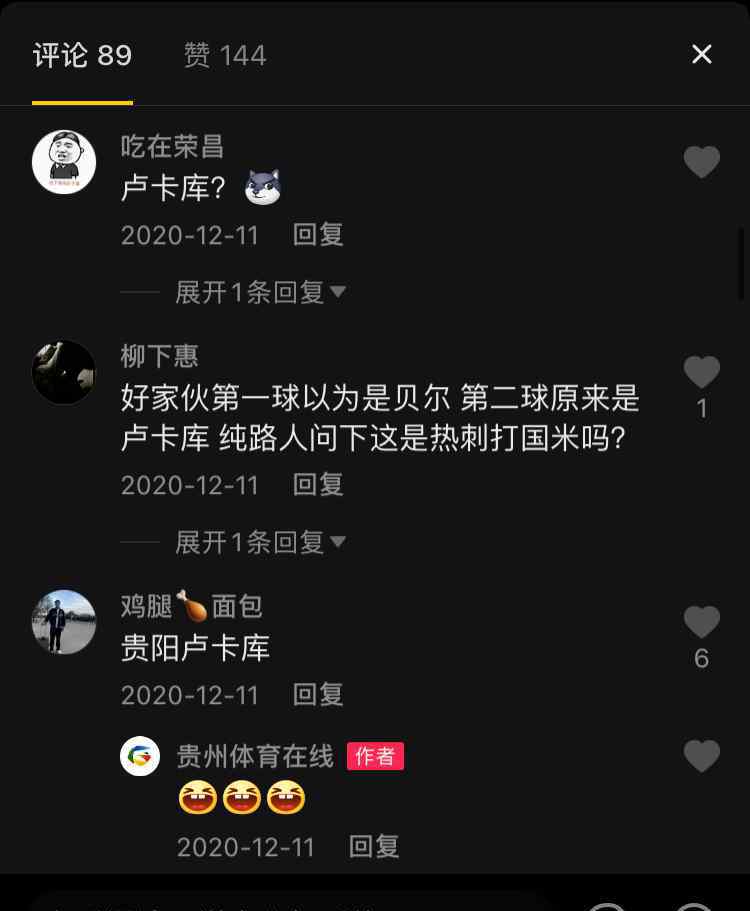The image size is (750, 911).
Task: Open 吃在荣昌's profile avatar
Action: click(64, 162)
